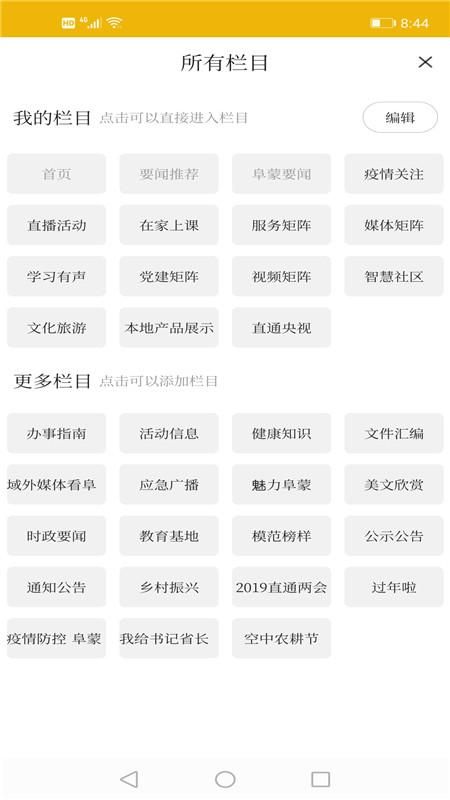Select the 服务矩阵 column

(281, 225)
